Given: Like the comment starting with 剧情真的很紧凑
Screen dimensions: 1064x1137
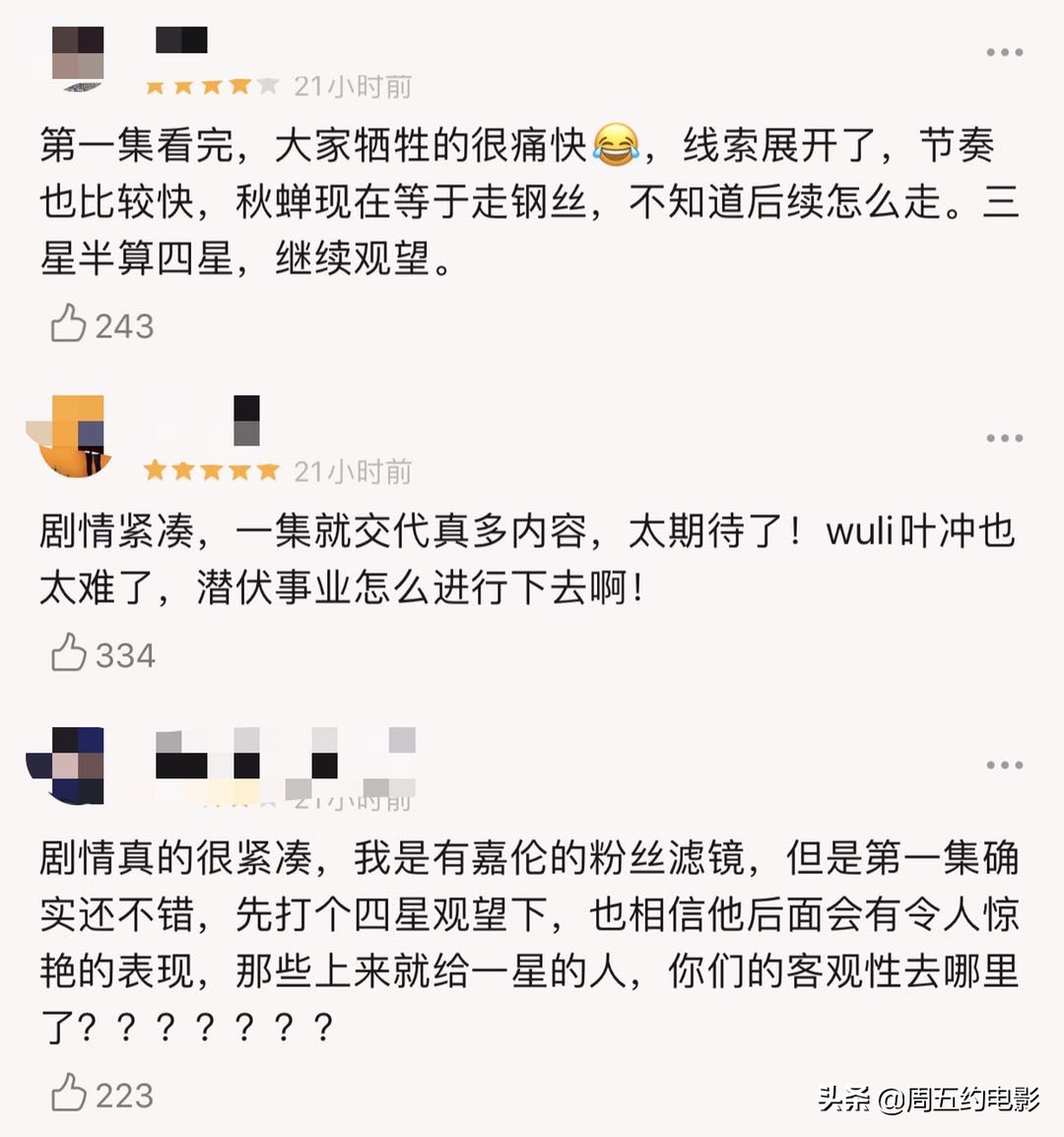Looking at the screenshot, I should 69,1093.
